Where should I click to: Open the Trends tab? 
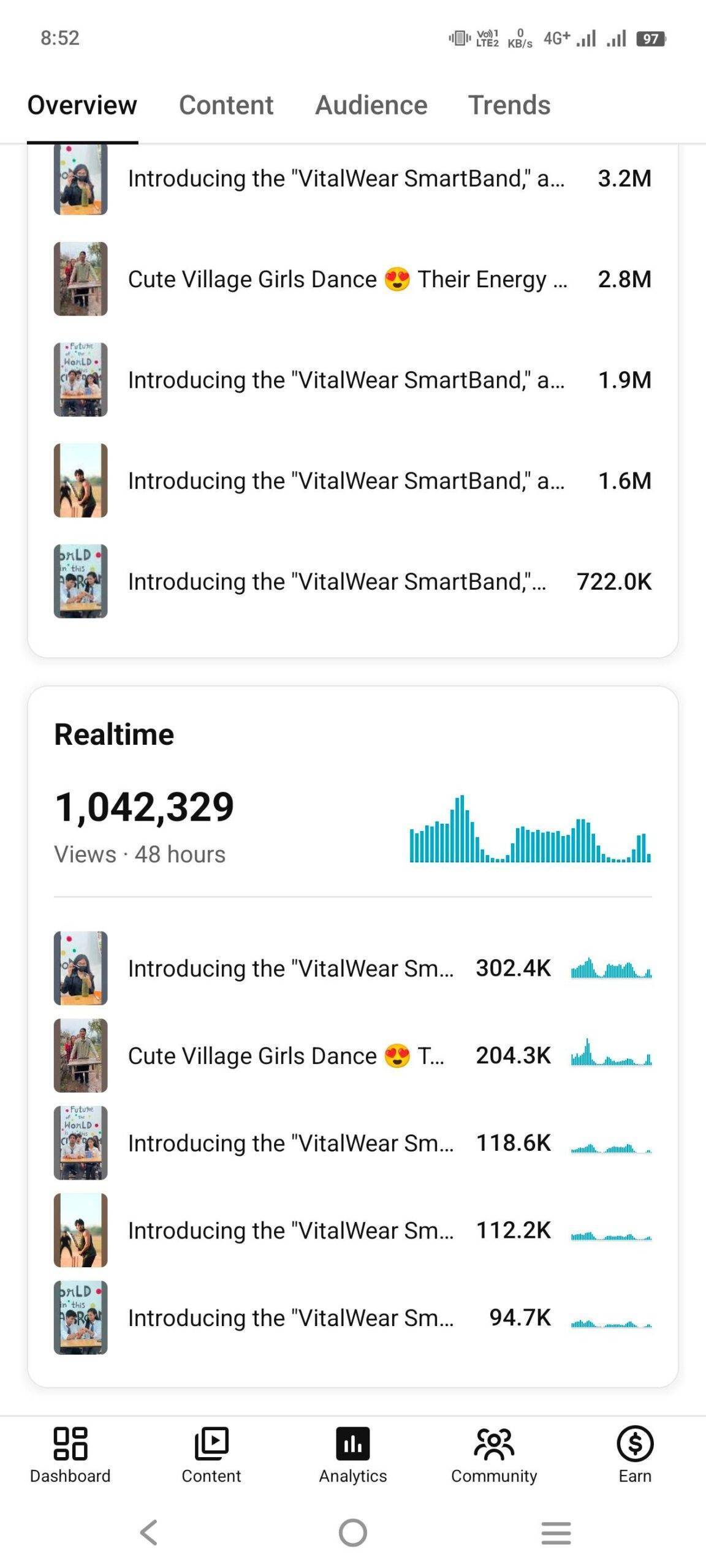click(x=509, y=105)
